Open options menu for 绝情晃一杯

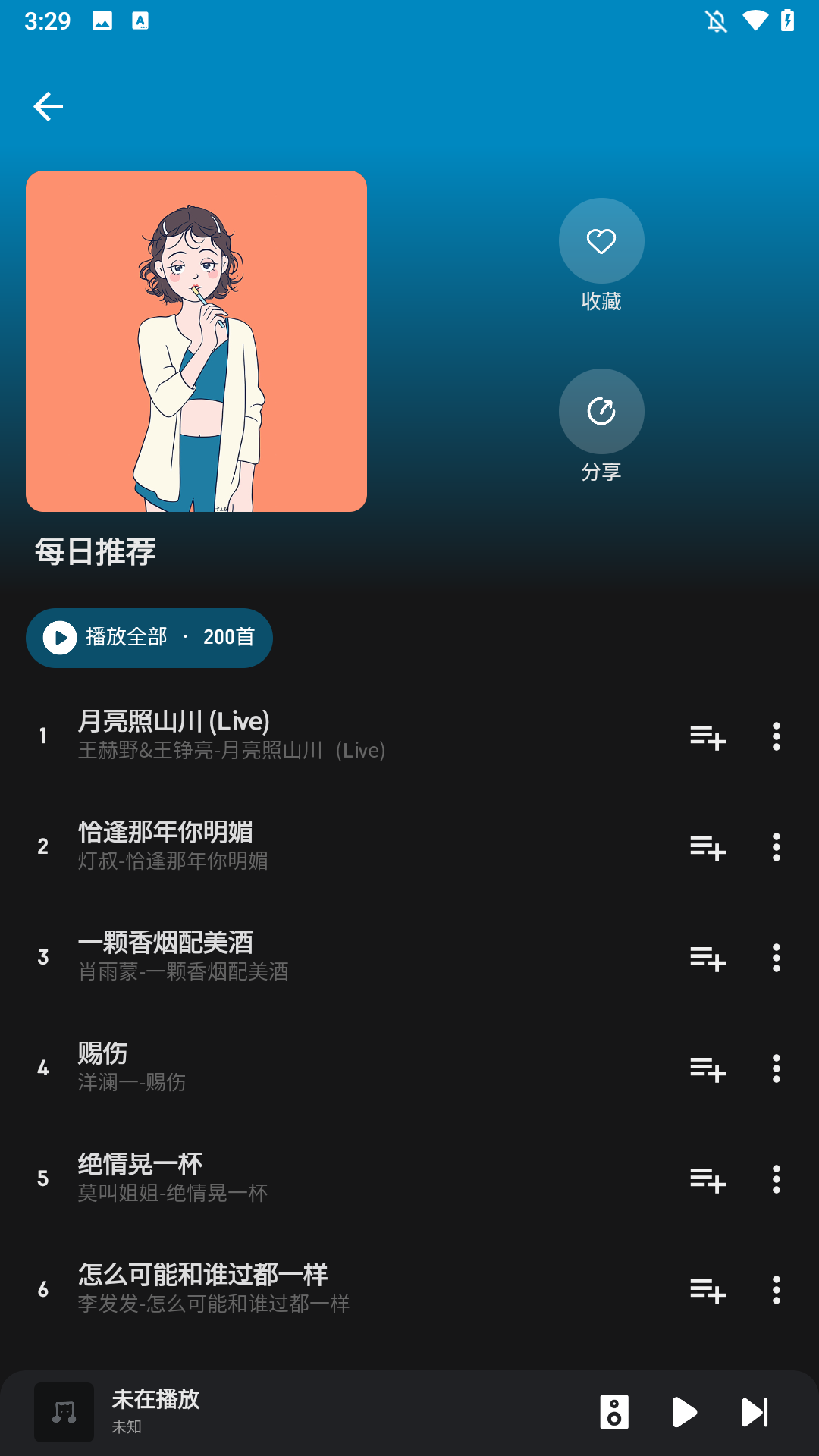tap(776, 1180)
